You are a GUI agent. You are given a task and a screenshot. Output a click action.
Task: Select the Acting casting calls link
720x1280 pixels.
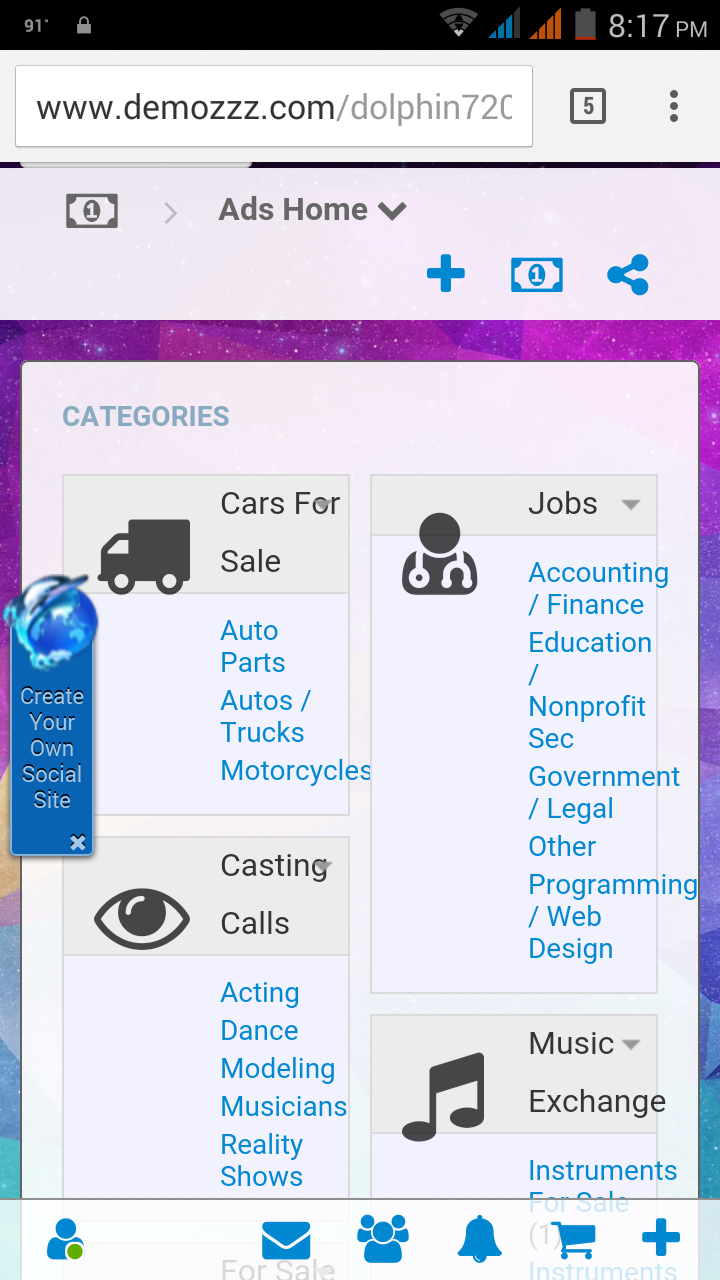[x=260, y=993]
